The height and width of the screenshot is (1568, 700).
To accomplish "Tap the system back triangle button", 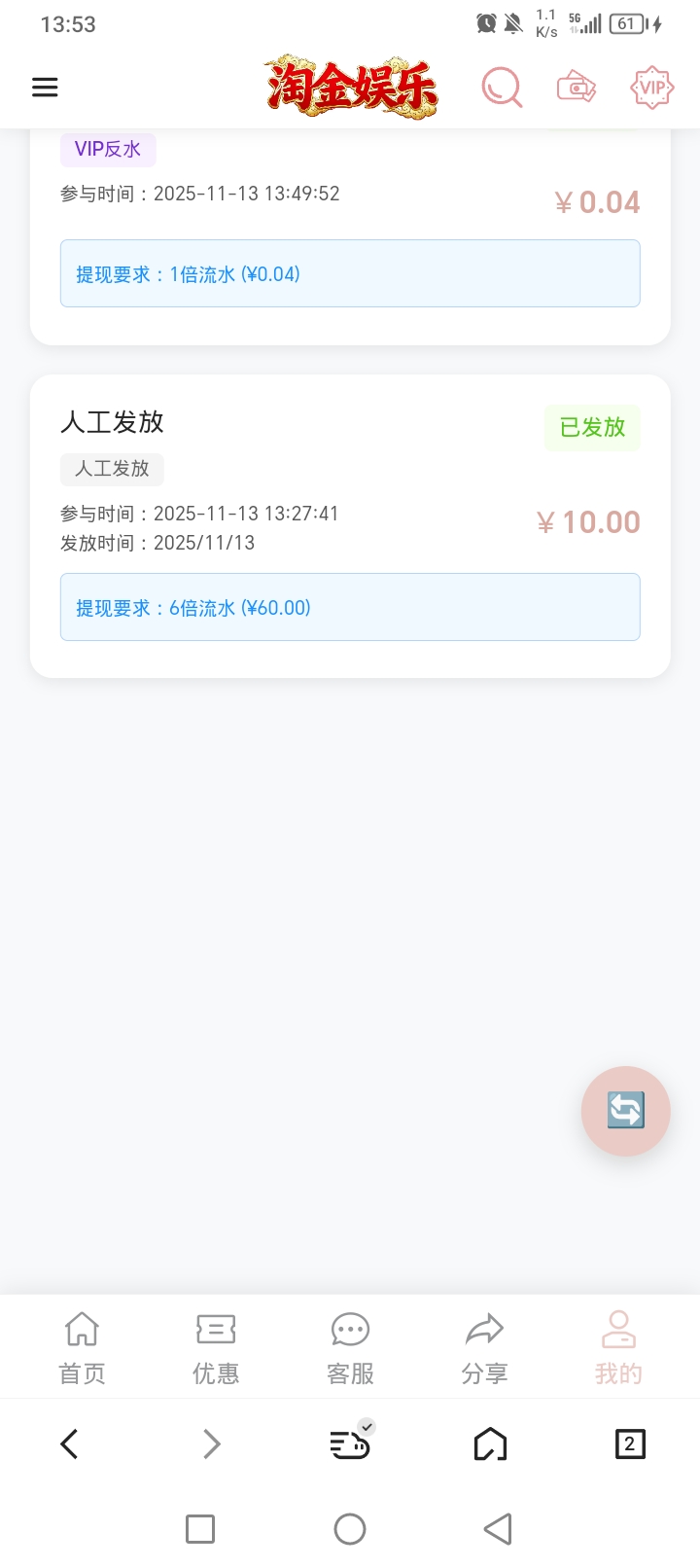I will tap(498, 1529).
